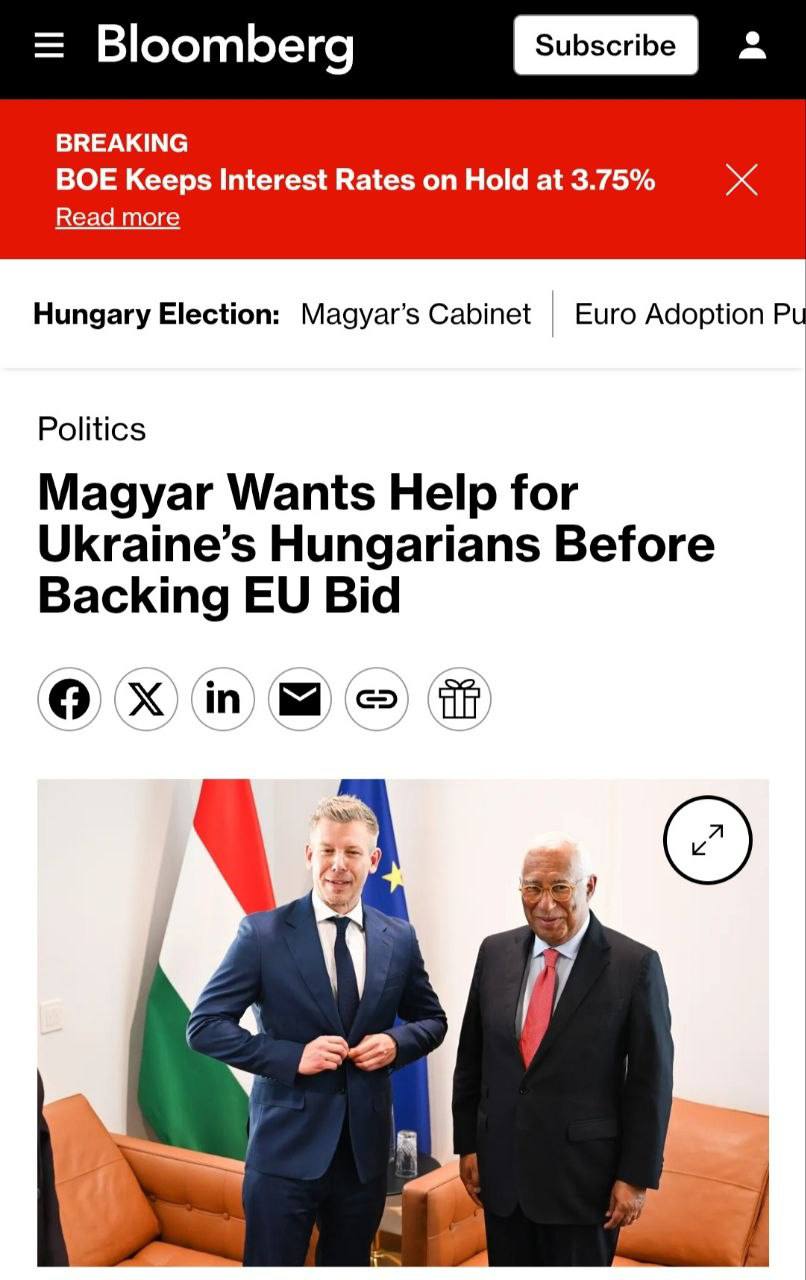Dismiss the breaking news banner

pyautogui.click(x=741, y=180)
